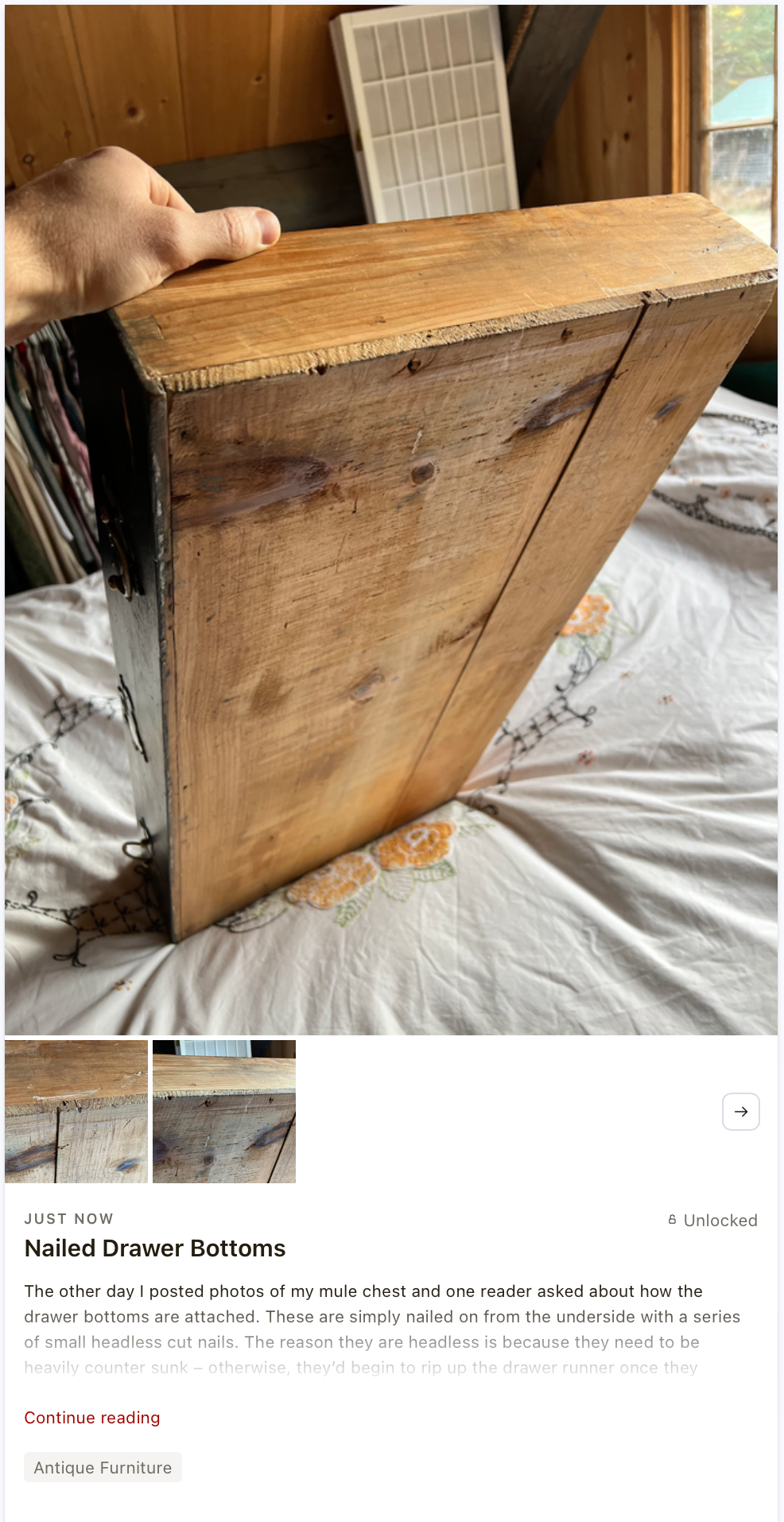The width and height of the screenshot is (784, 1522).
Task: Open the main drawer photo
Action: click(x=391, y=520)
